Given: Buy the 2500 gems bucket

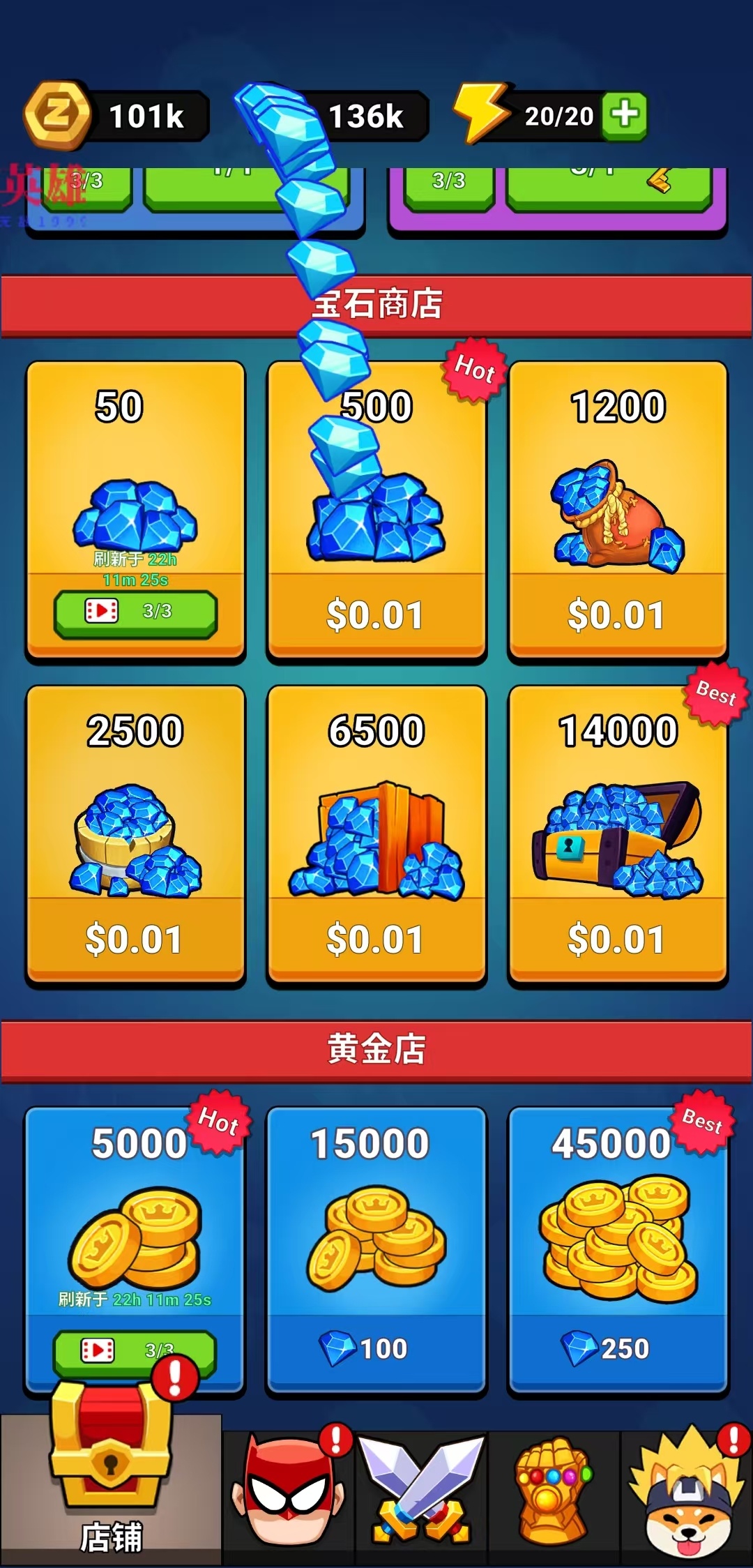Looking at the screenshot, I should click(135, 939).
